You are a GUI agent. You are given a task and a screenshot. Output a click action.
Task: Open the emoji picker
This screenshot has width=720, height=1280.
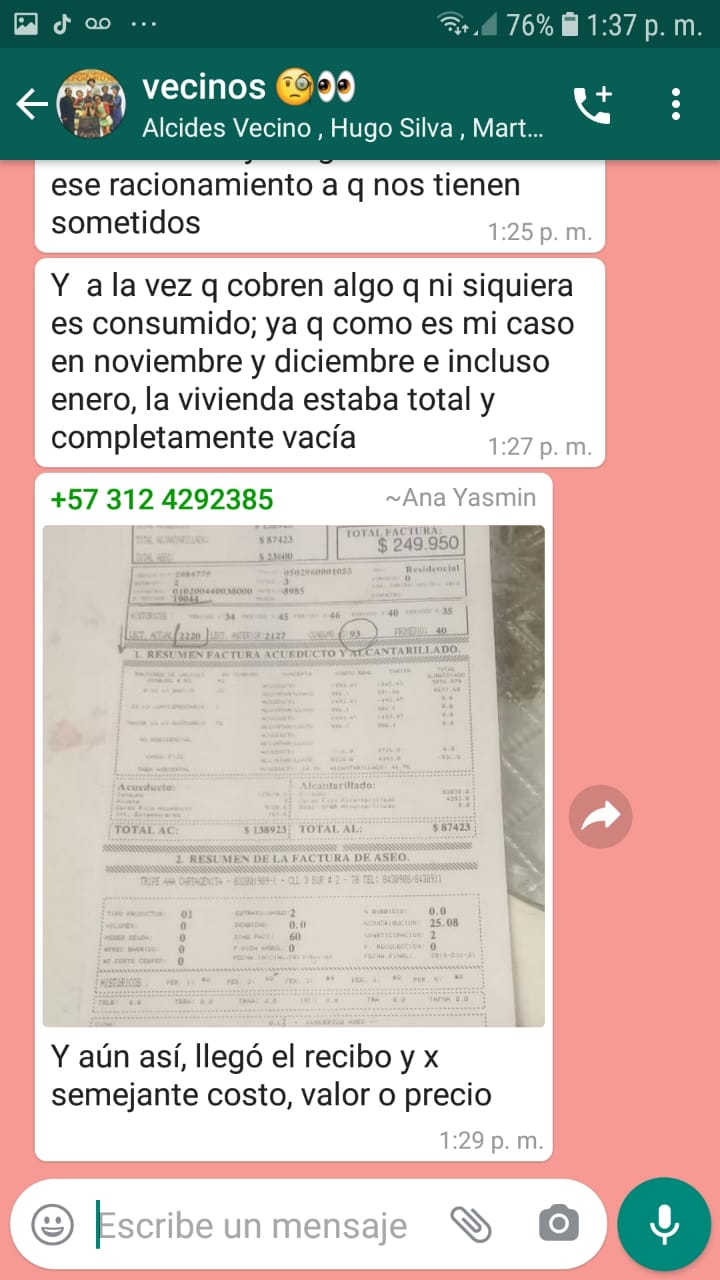52,1224
